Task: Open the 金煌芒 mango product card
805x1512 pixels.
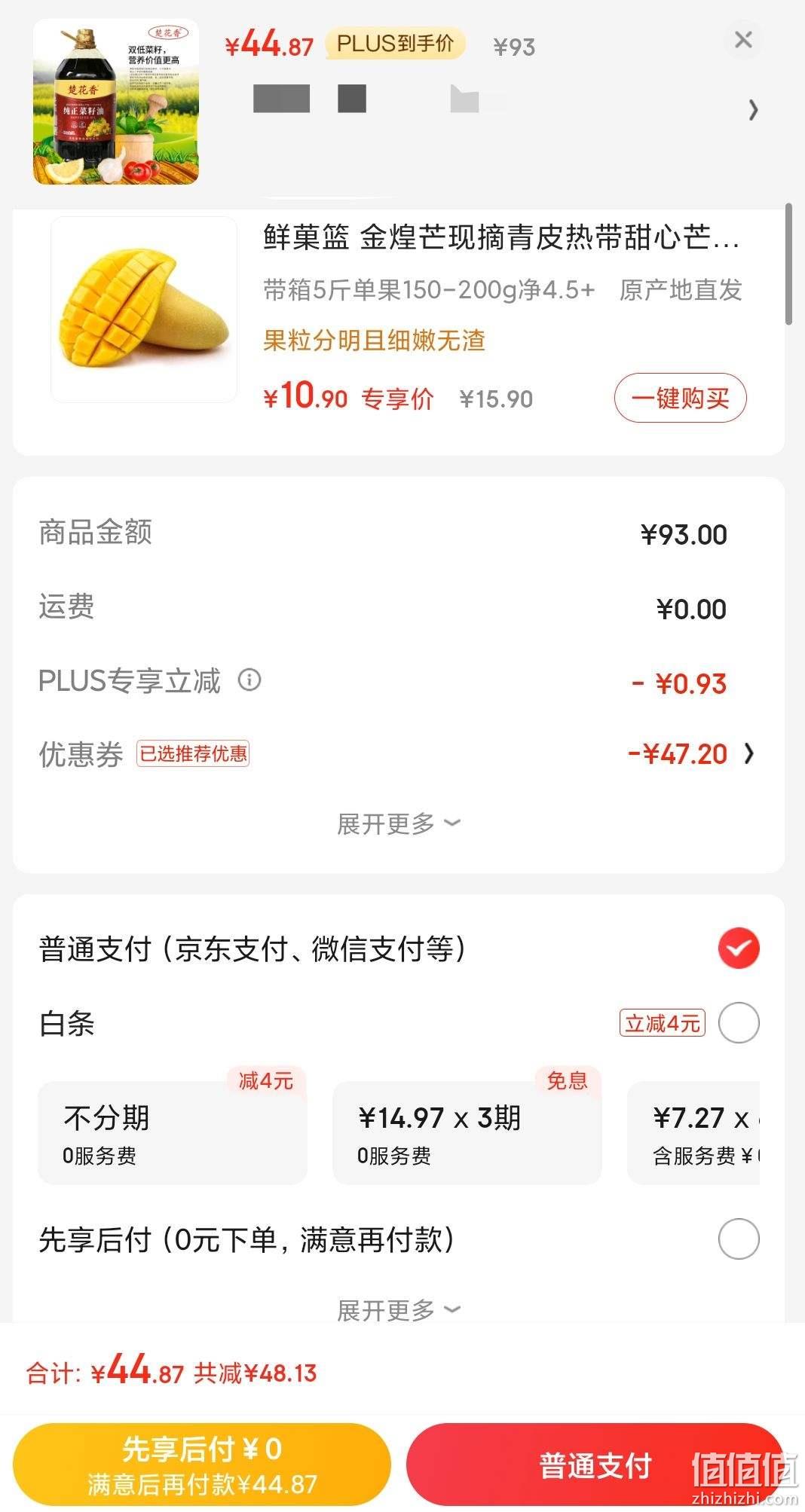Action: [x=399, y=316]
